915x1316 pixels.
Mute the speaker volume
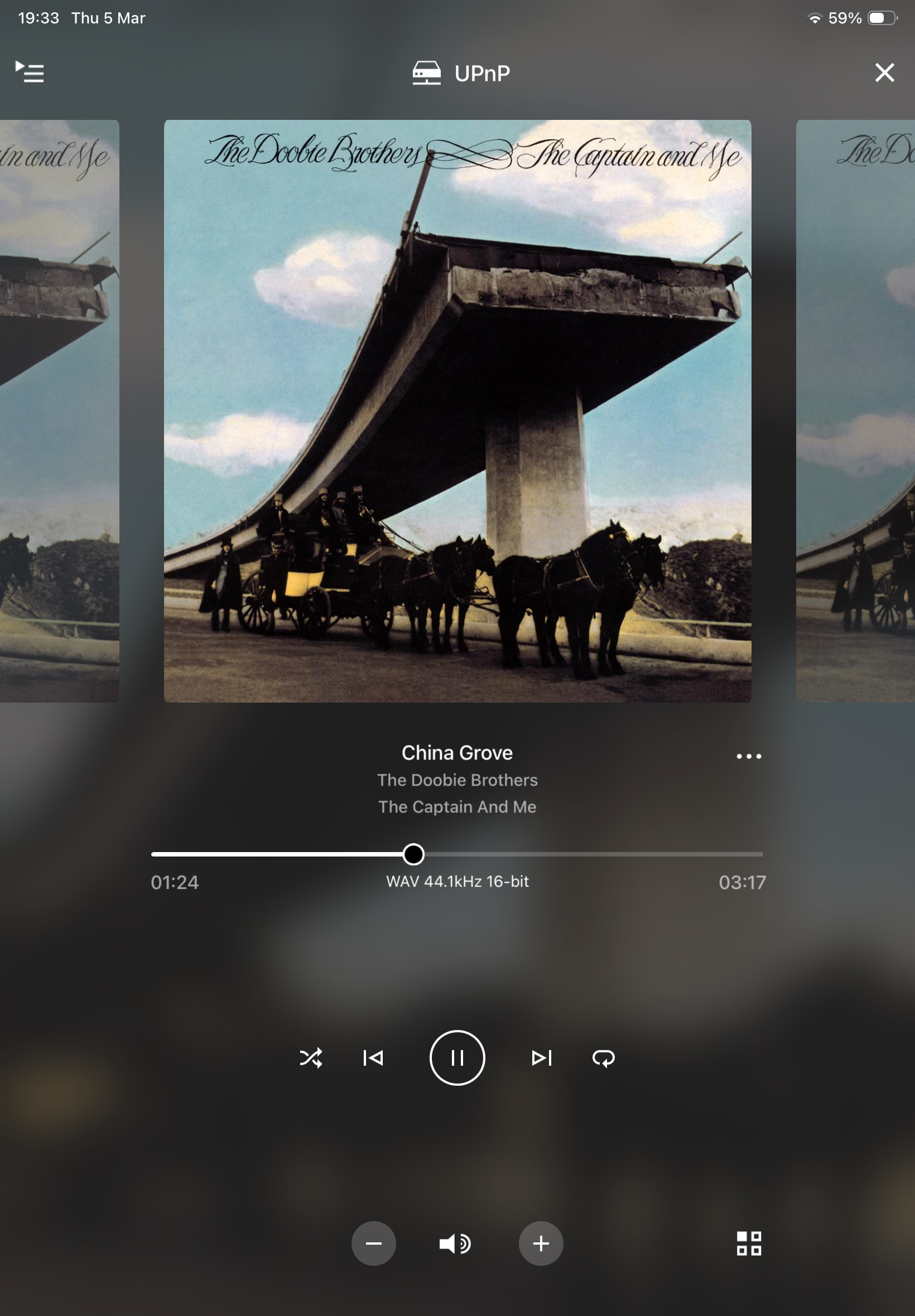coord(455,1244)
